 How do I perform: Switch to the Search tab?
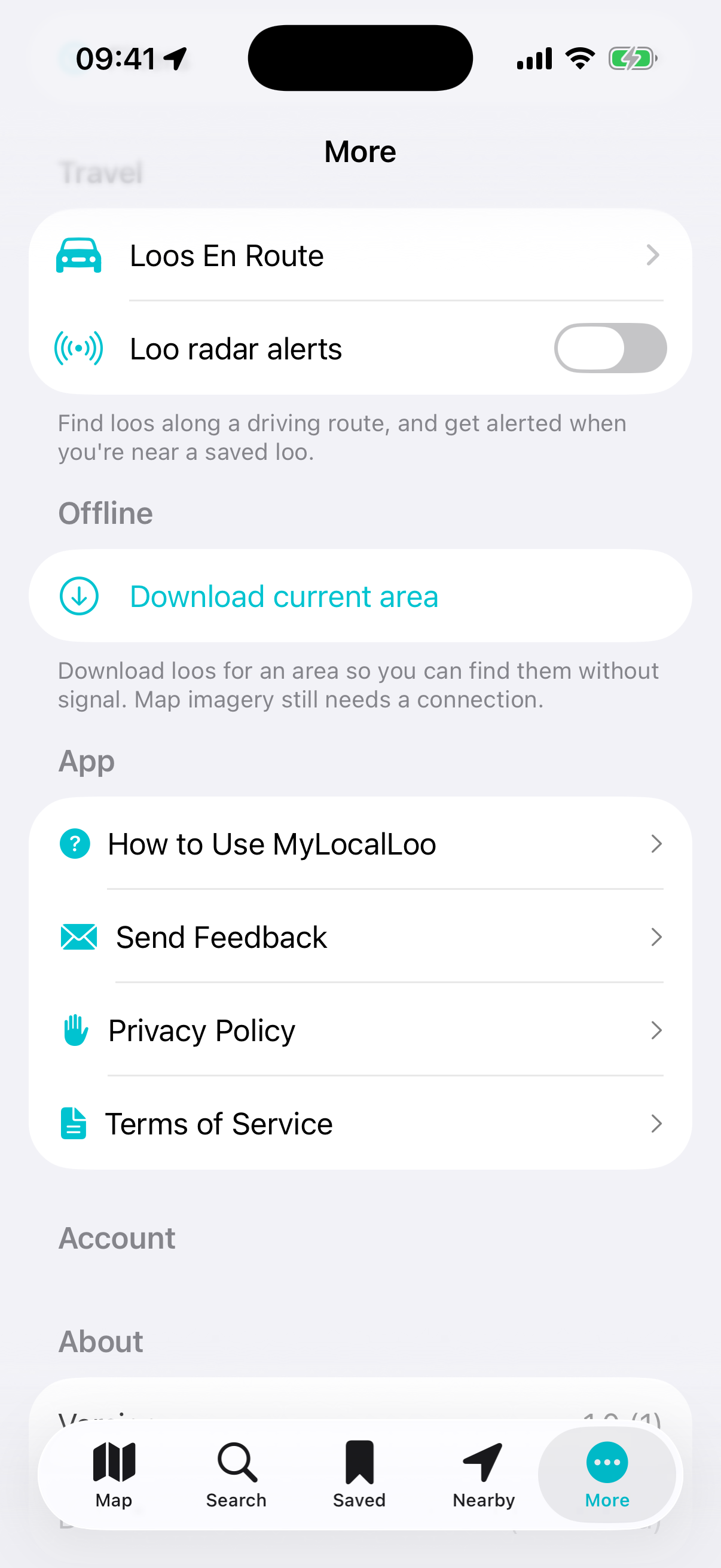237,1474
